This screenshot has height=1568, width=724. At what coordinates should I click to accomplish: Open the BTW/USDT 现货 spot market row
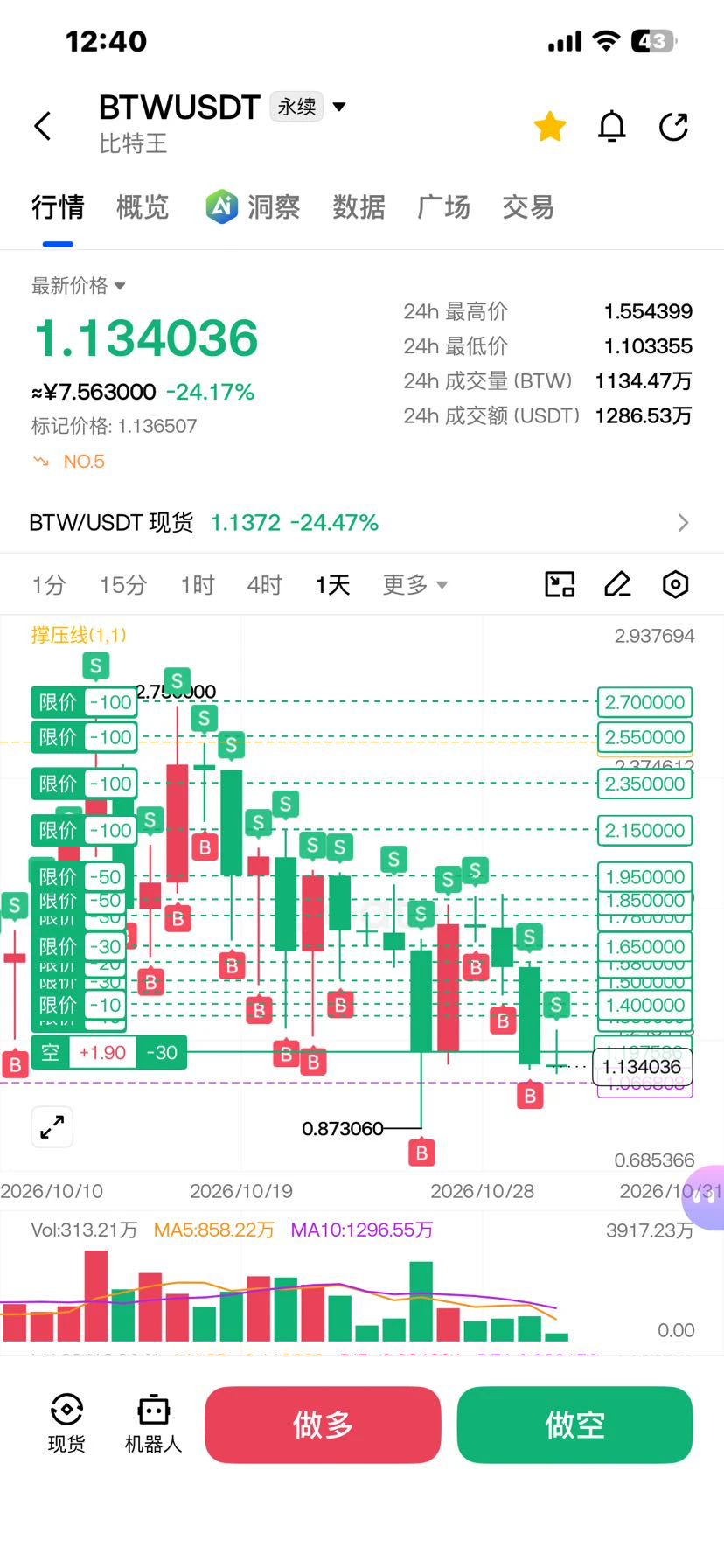[x=362, y=523]
